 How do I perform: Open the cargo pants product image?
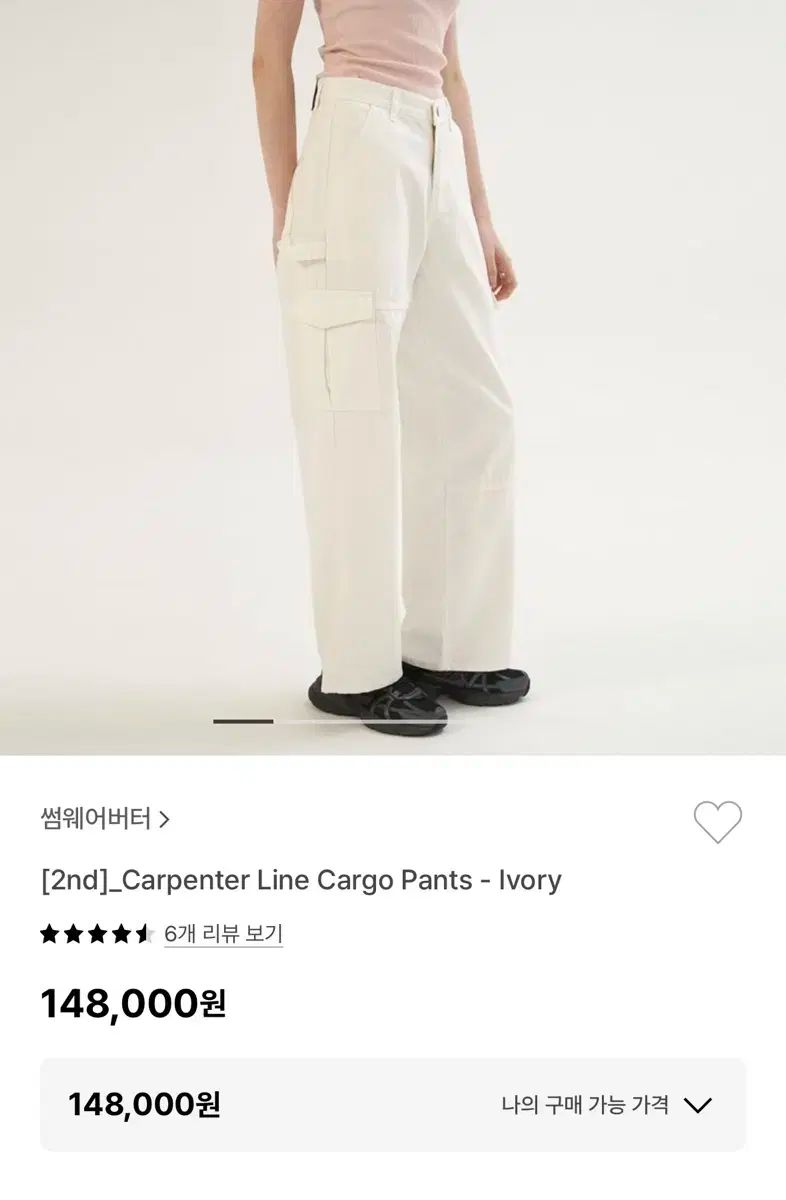point(393,370)
